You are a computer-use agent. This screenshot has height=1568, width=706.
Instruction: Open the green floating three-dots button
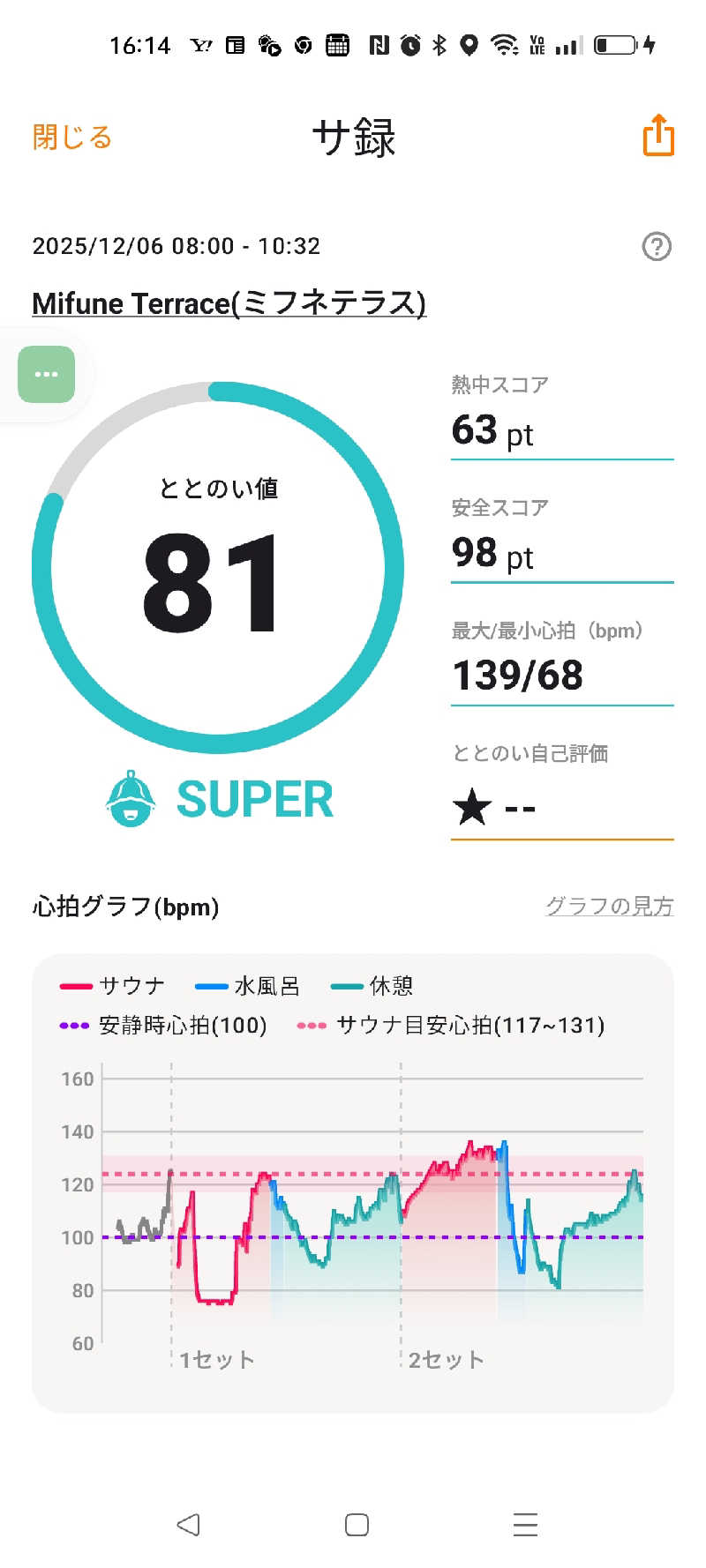click(x=47, y=375)
